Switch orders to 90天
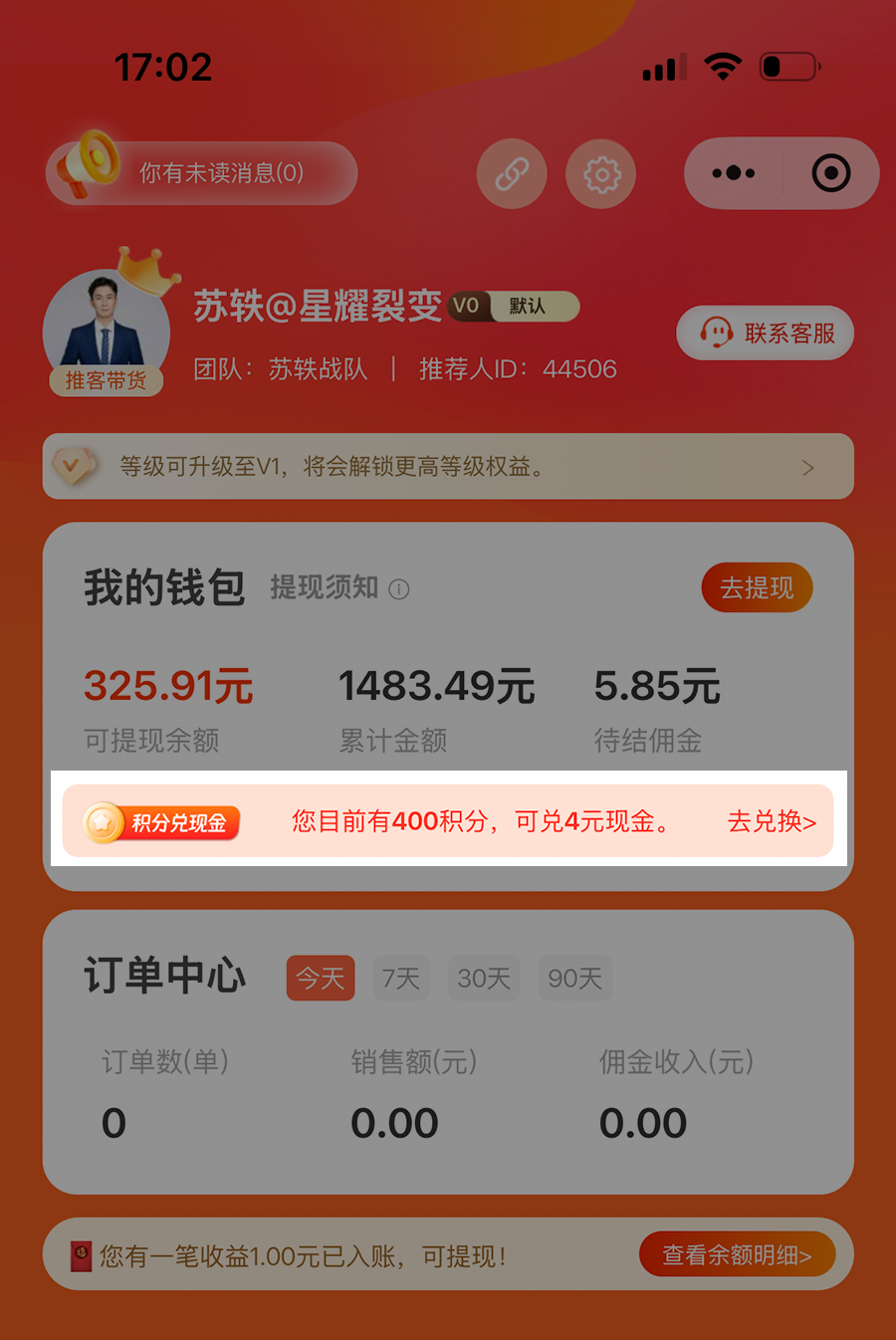 (x=574, y=978)
